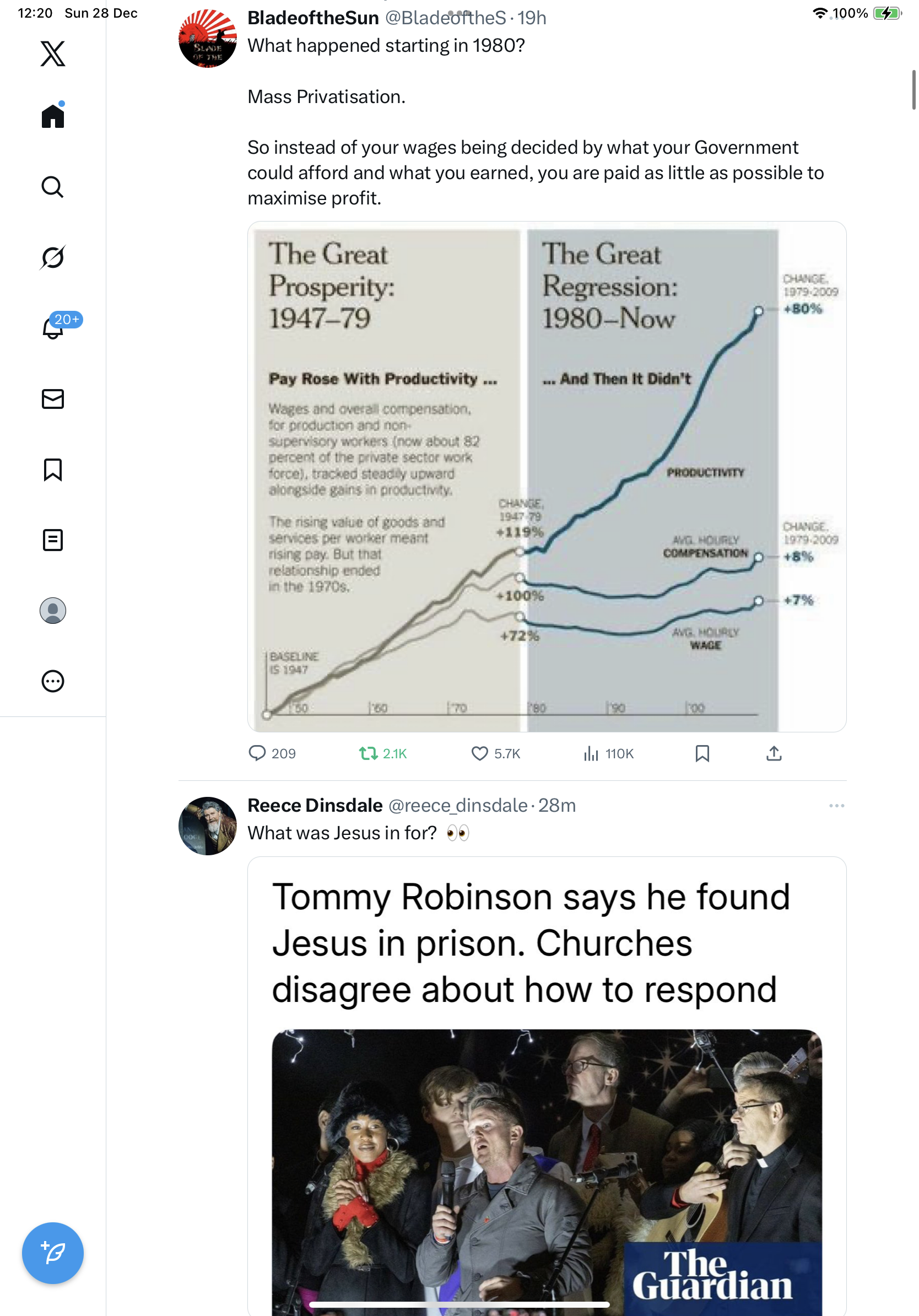Share BladeoftheSun's post

(x=774, y=753)
